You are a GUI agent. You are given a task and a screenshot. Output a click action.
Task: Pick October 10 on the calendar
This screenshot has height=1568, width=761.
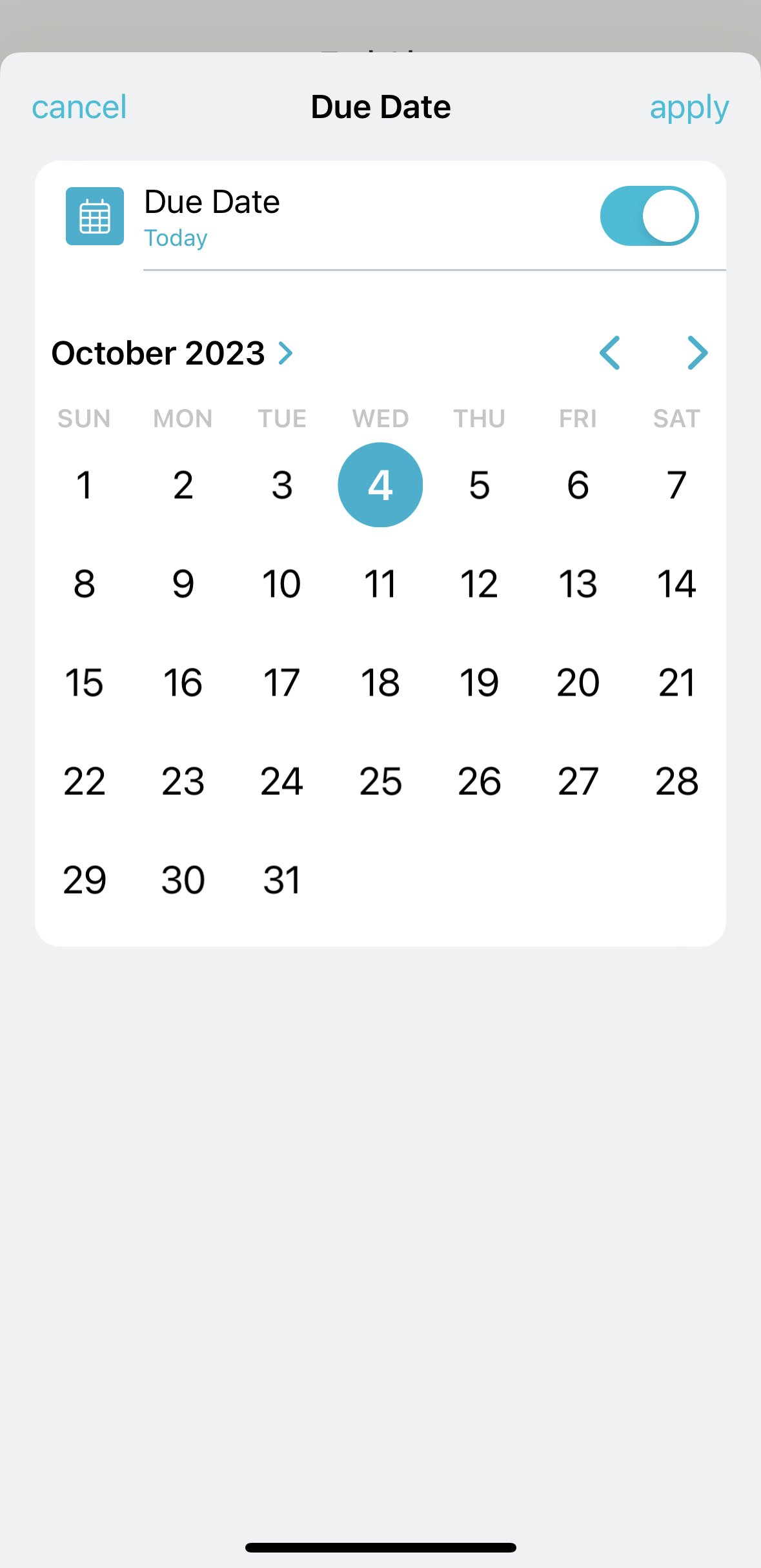pos(281,583)
